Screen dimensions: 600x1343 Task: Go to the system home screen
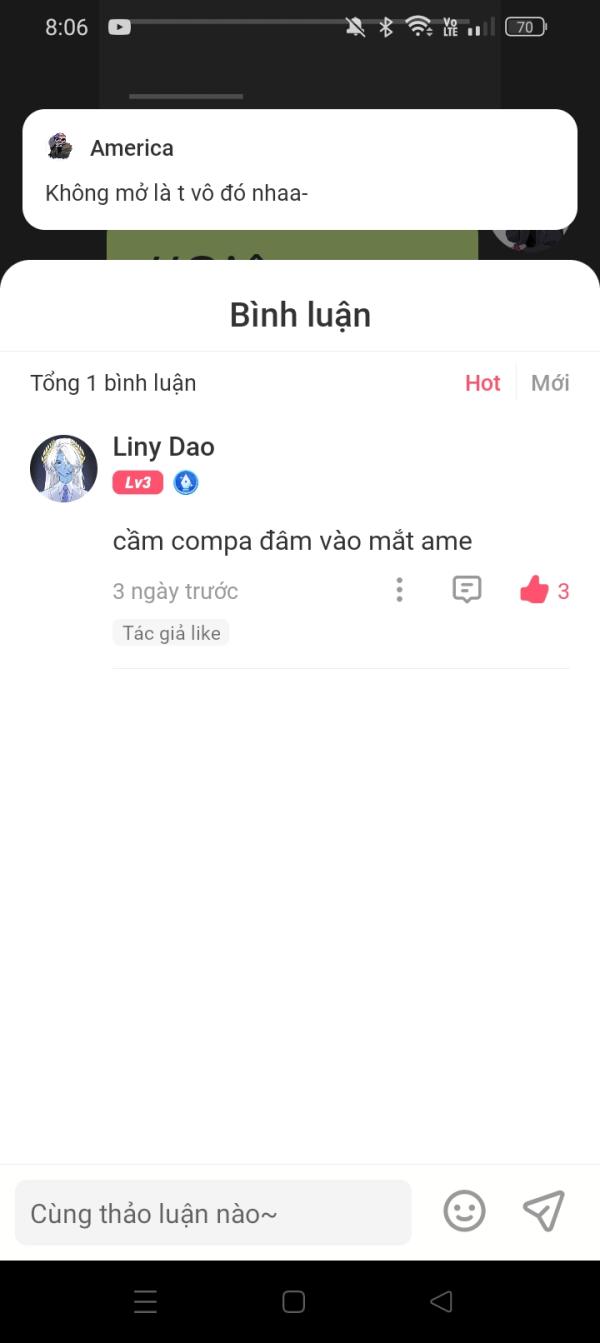pyautogui.click(x=293, y=1301)
